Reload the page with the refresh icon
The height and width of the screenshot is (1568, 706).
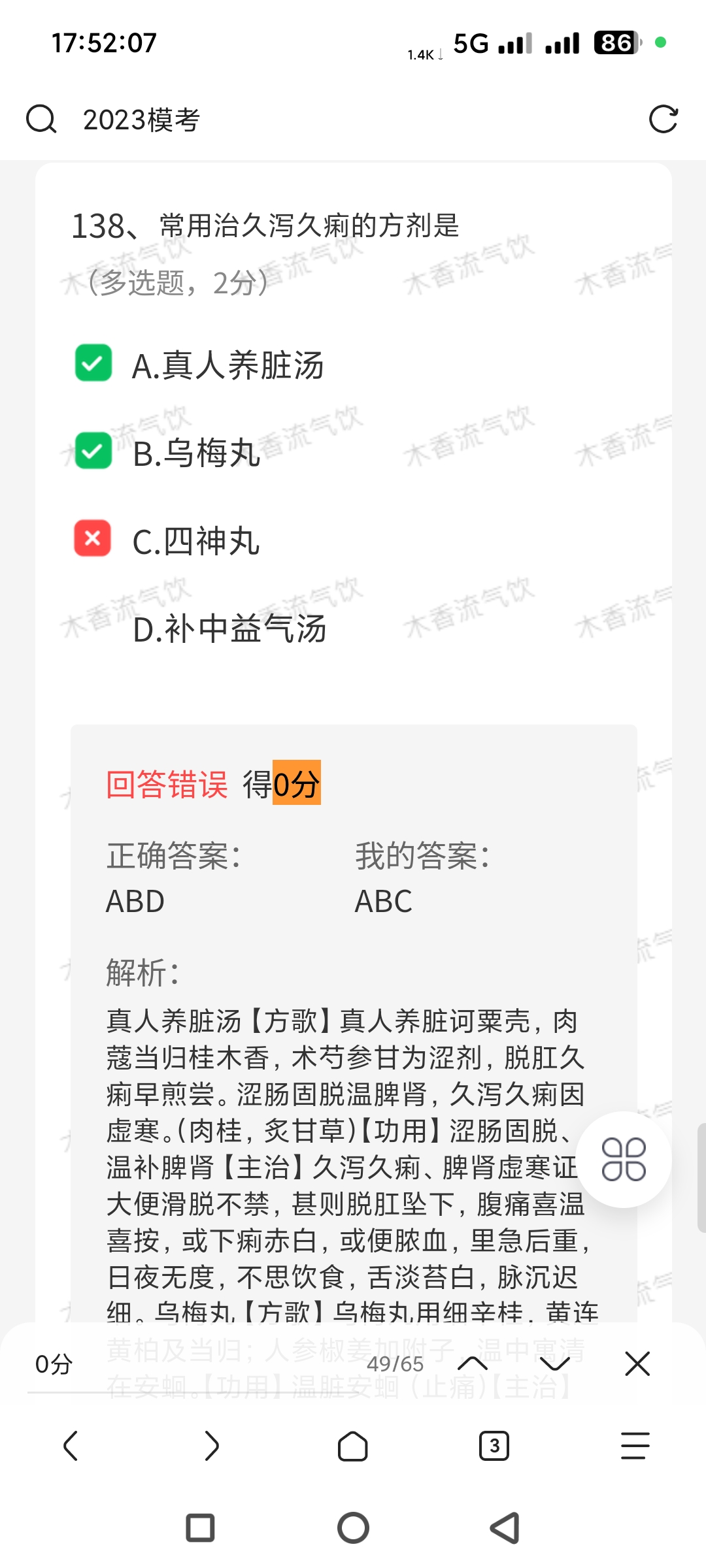(x=663, y=120)
